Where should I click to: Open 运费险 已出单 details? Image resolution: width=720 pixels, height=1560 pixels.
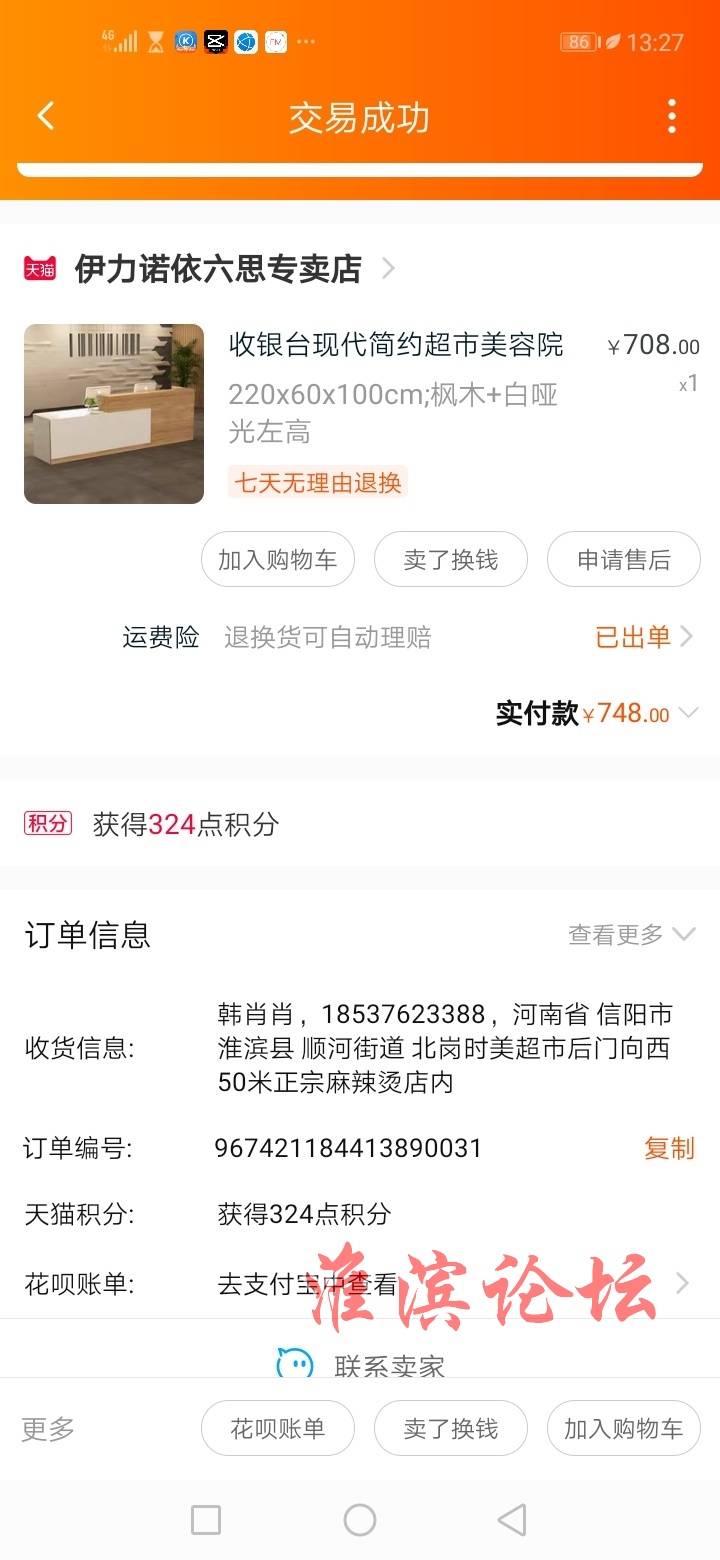tap(643, 637)
